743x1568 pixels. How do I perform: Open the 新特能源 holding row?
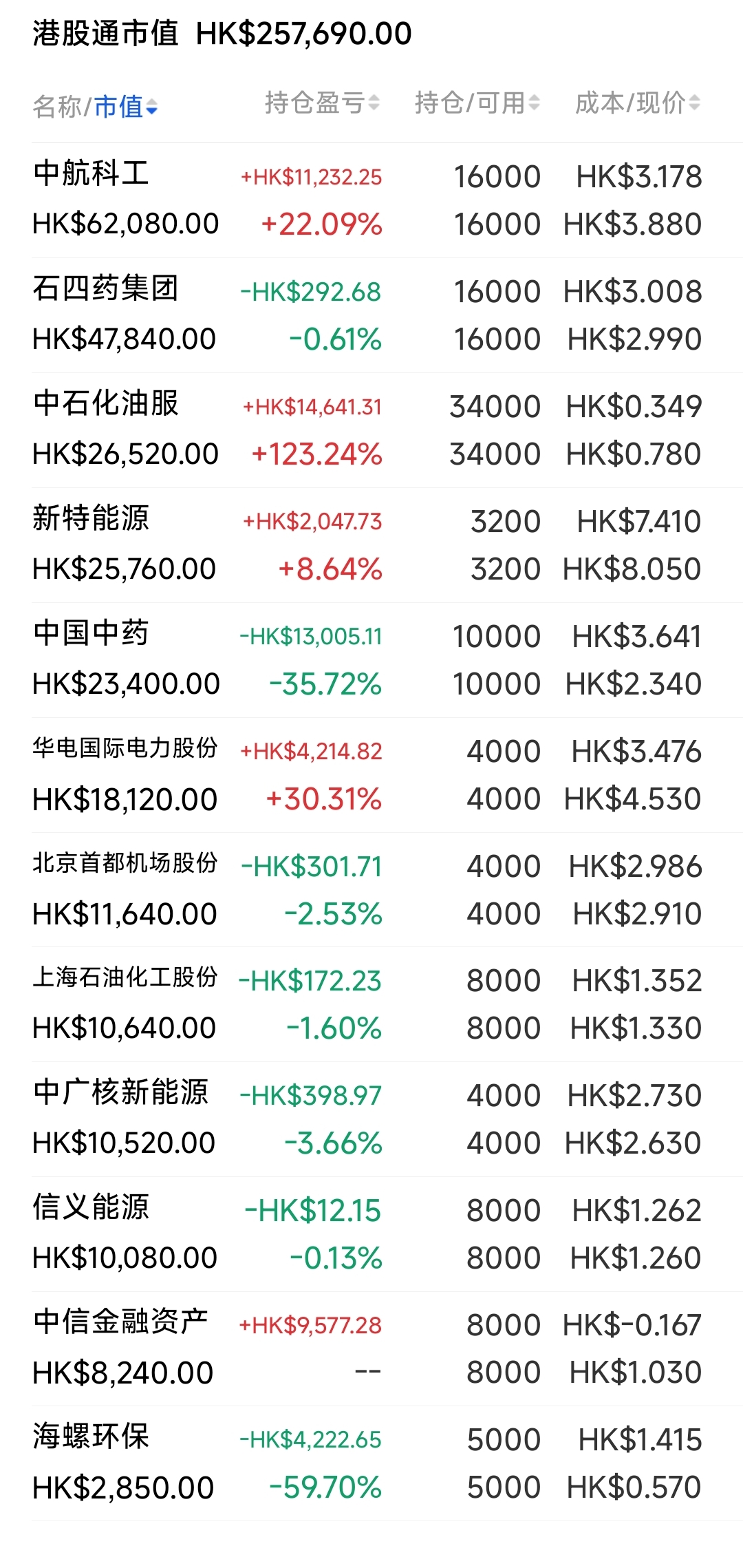pyautogui.click(x=371, y=544)
